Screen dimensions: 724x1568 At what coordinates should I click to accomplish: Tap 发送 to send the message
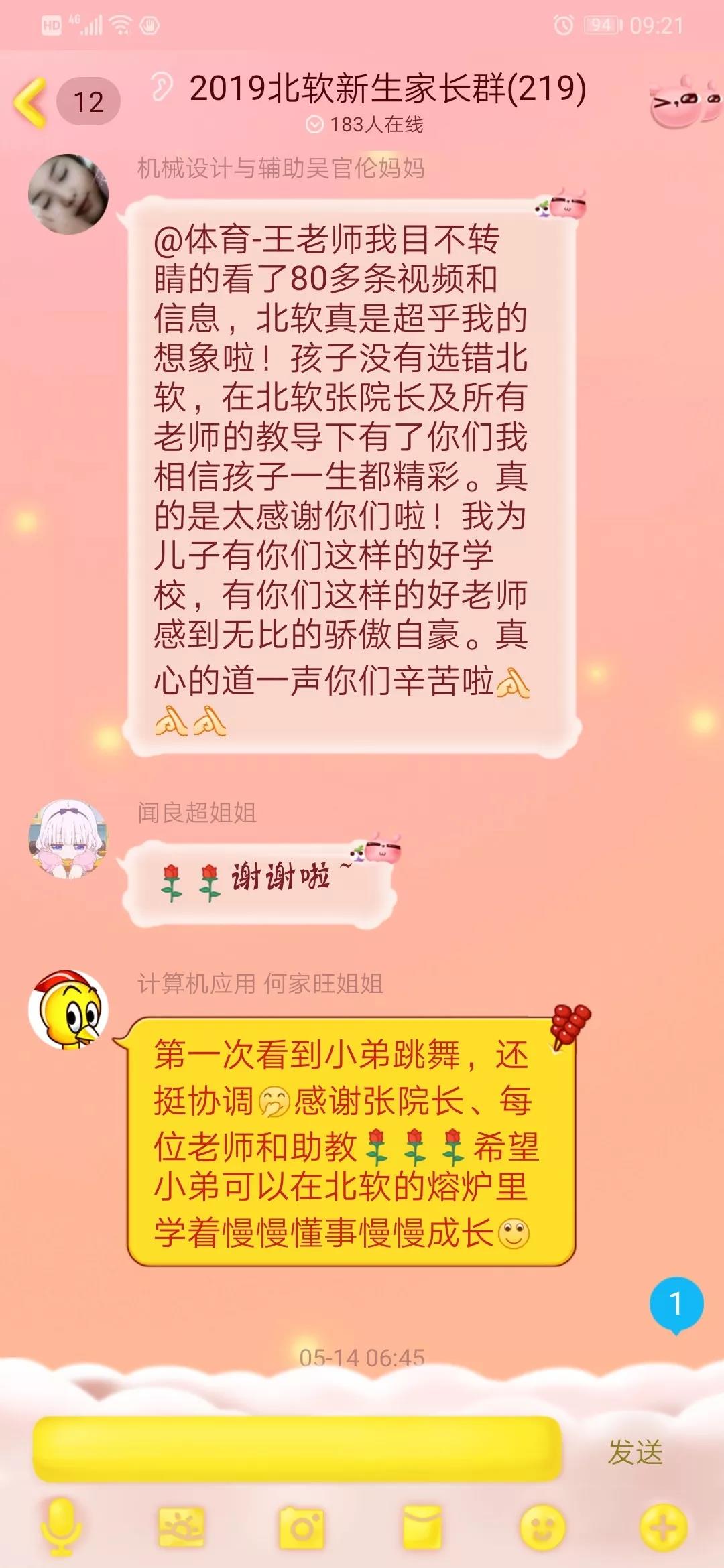[635, 1452]
